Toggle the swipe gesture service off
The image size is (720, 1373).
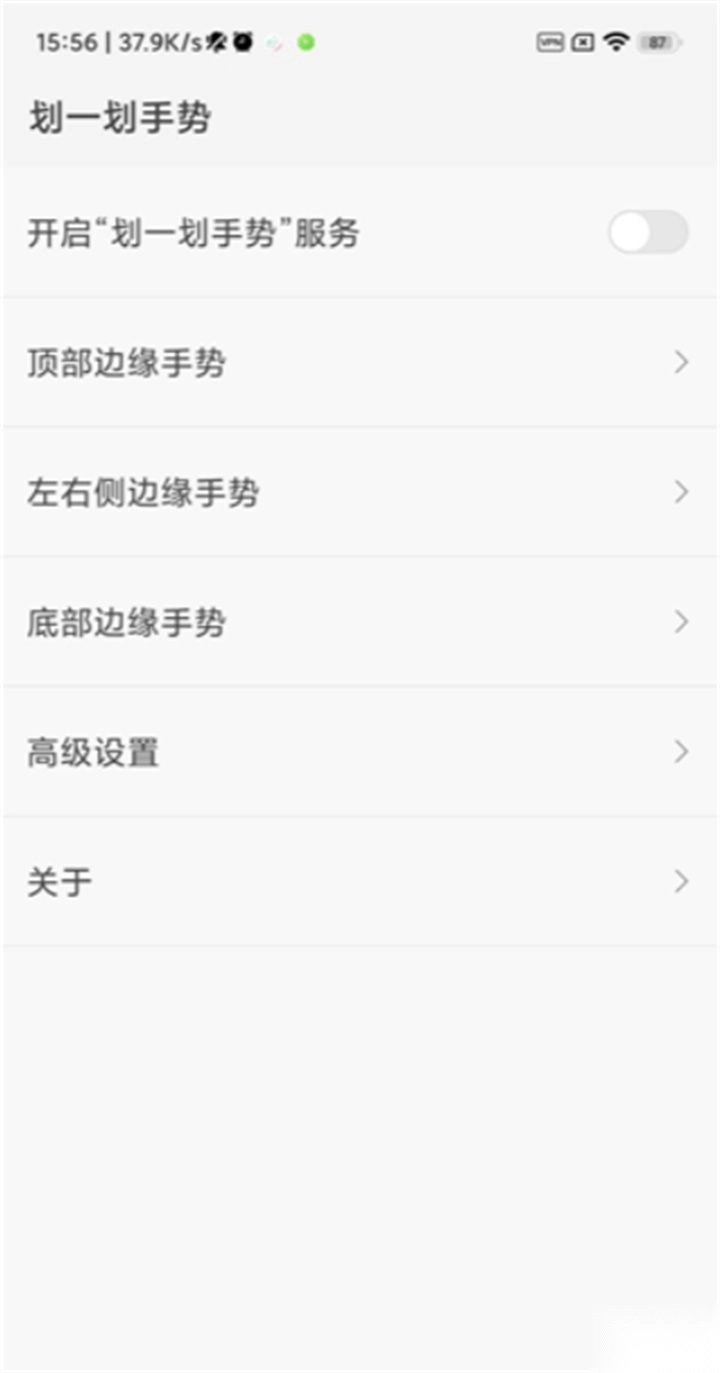[647, 230]
